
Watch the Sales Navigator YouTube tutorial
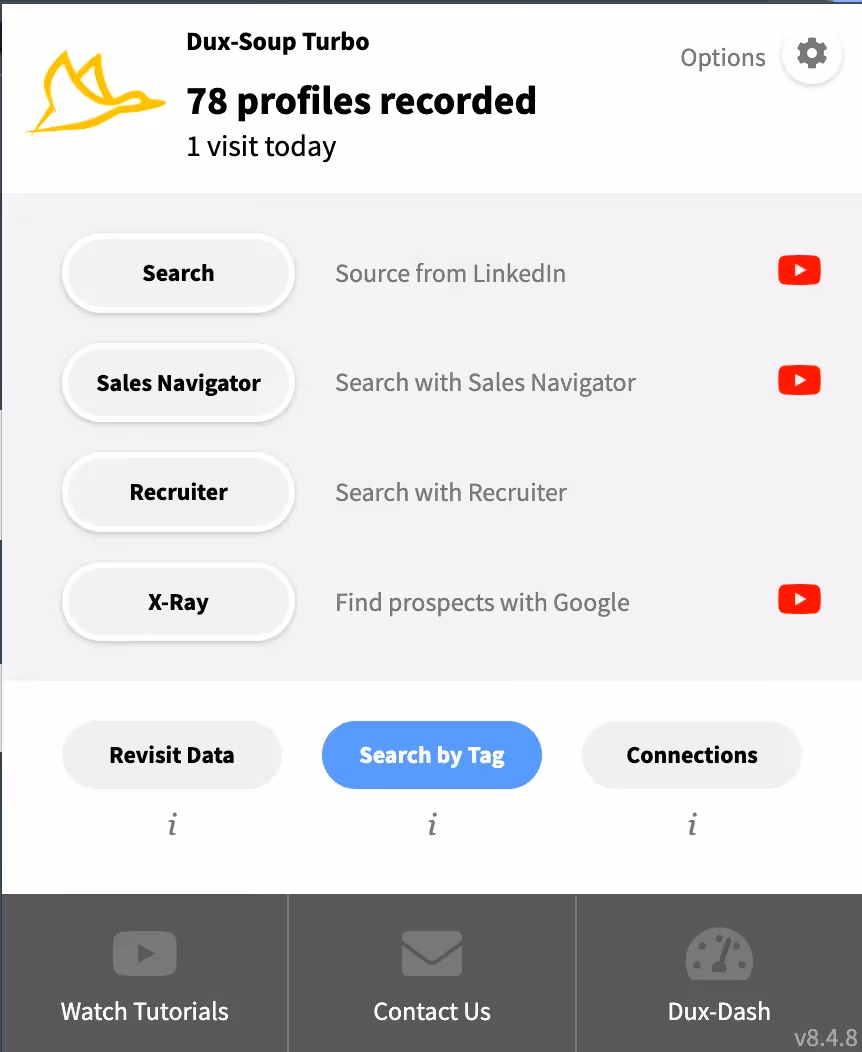(x=799, y=380)
